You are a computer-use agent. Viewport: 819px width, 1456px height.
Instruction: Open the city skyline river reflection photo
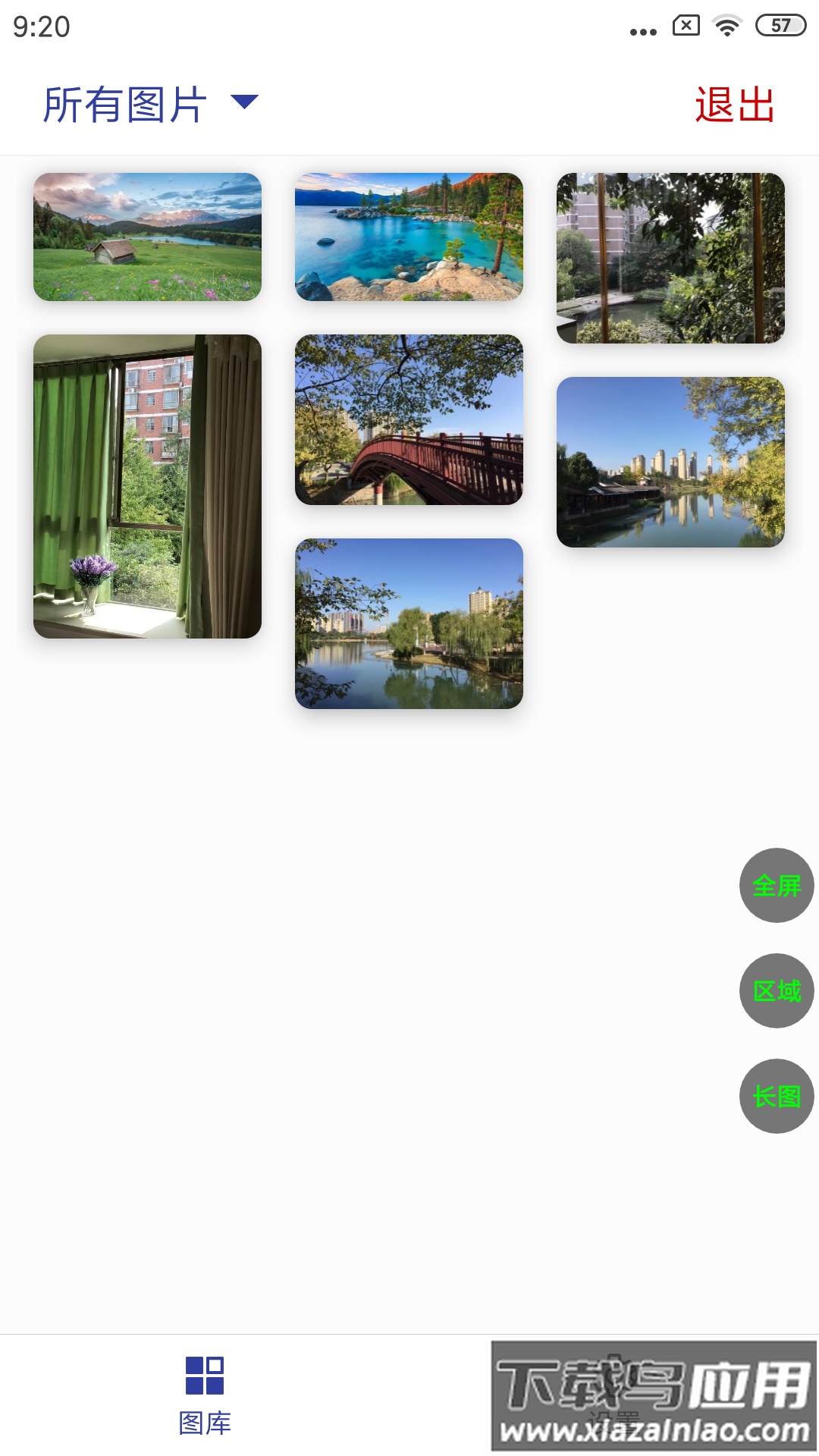pyautogui.click(x=670, y=462)
